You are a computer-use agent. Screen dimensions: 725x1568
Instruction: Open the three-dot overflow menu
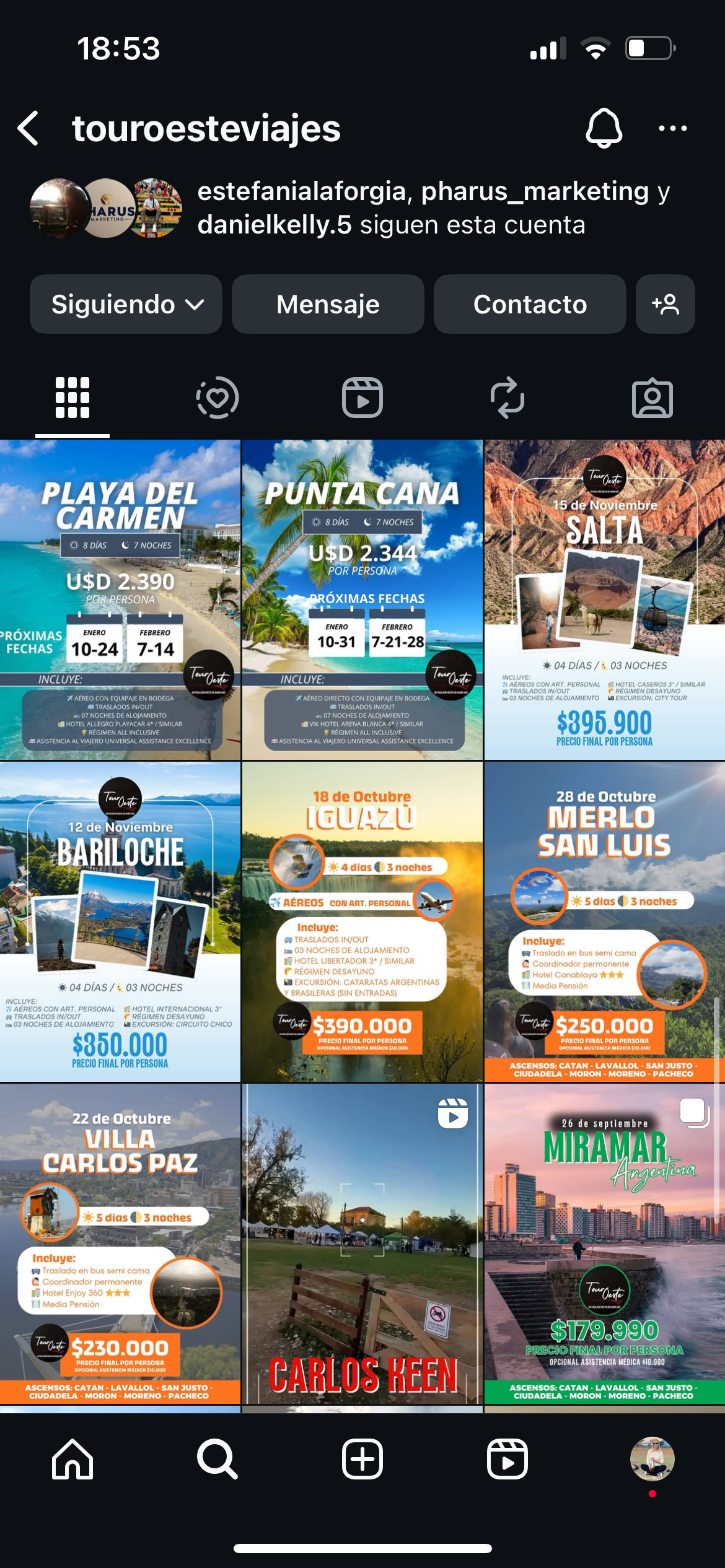672,128
